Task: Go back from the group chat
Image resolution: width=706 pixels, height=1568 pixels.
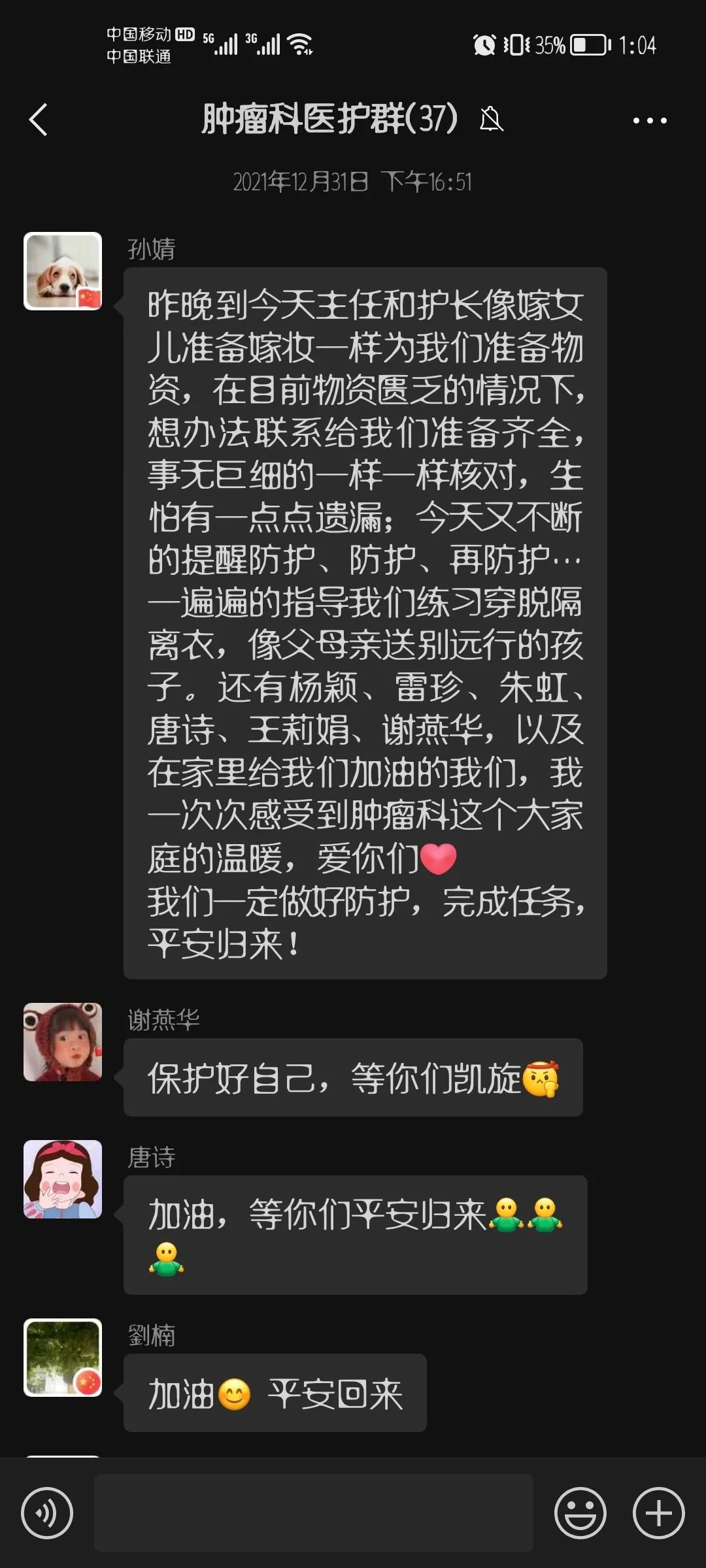Action: (39, 120)
